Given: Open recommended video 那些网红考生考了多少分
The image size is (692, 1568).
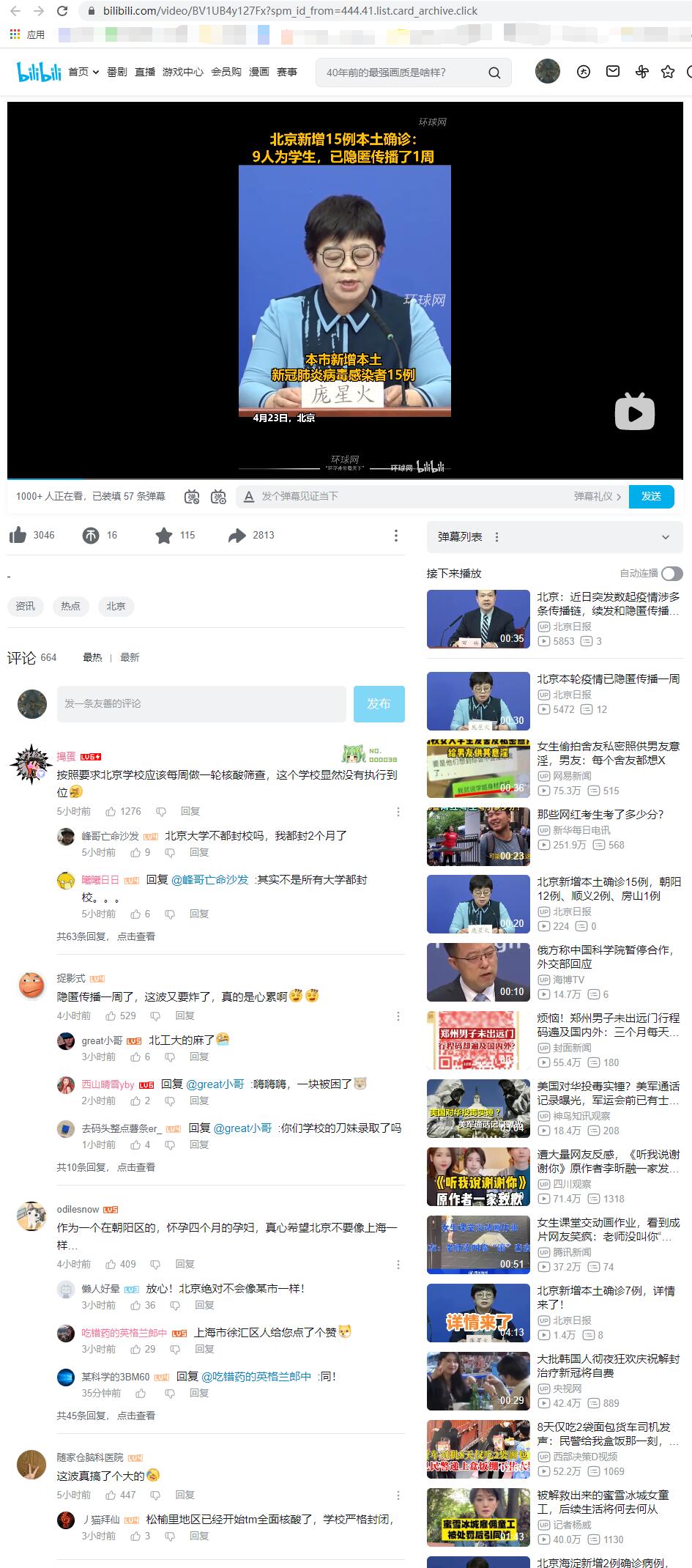Looking at the screenshot, I should [600, 814].
